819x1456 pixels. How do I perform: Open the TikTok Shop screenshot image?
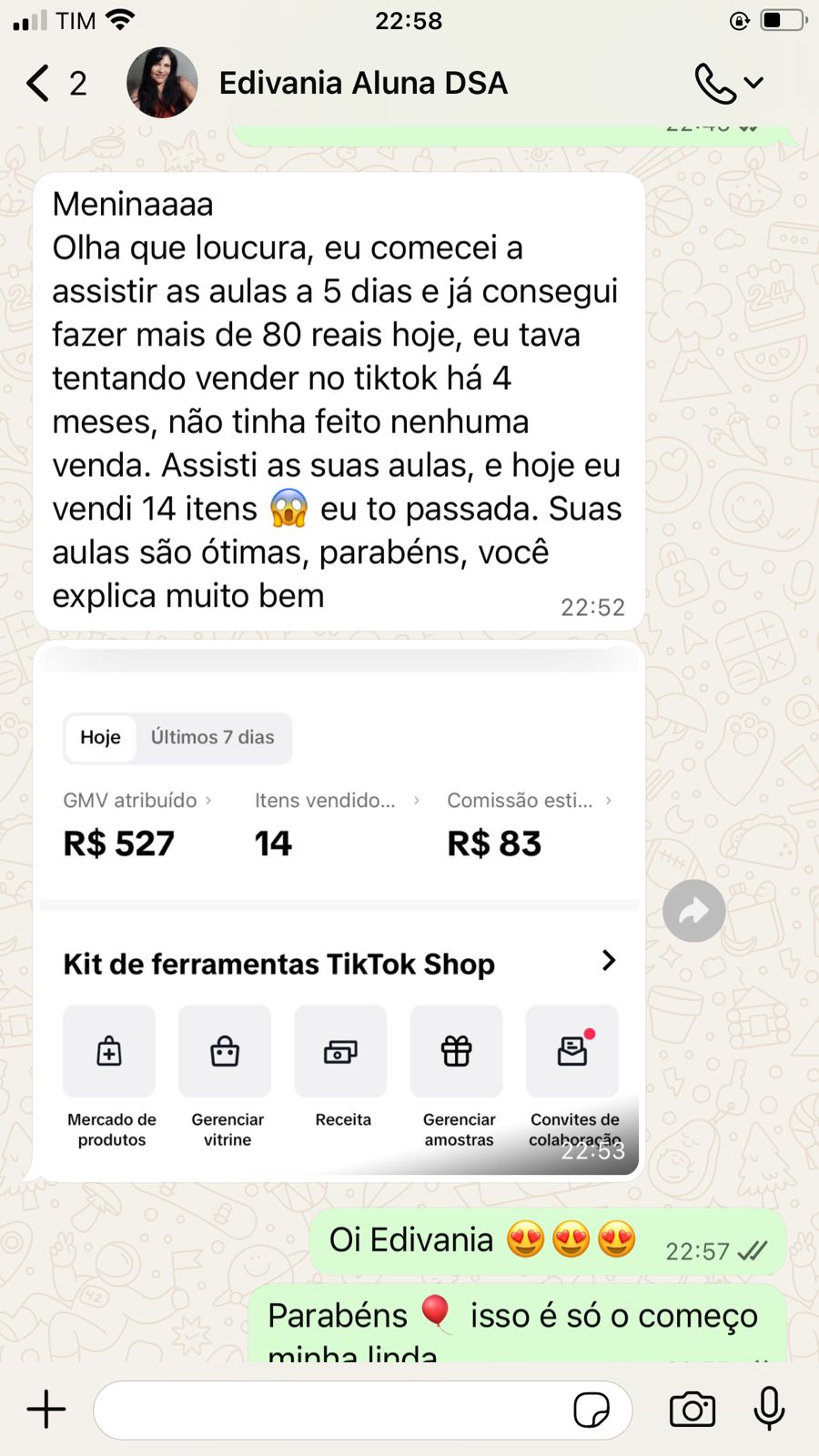pyautogui.click(x=339, y=910)
